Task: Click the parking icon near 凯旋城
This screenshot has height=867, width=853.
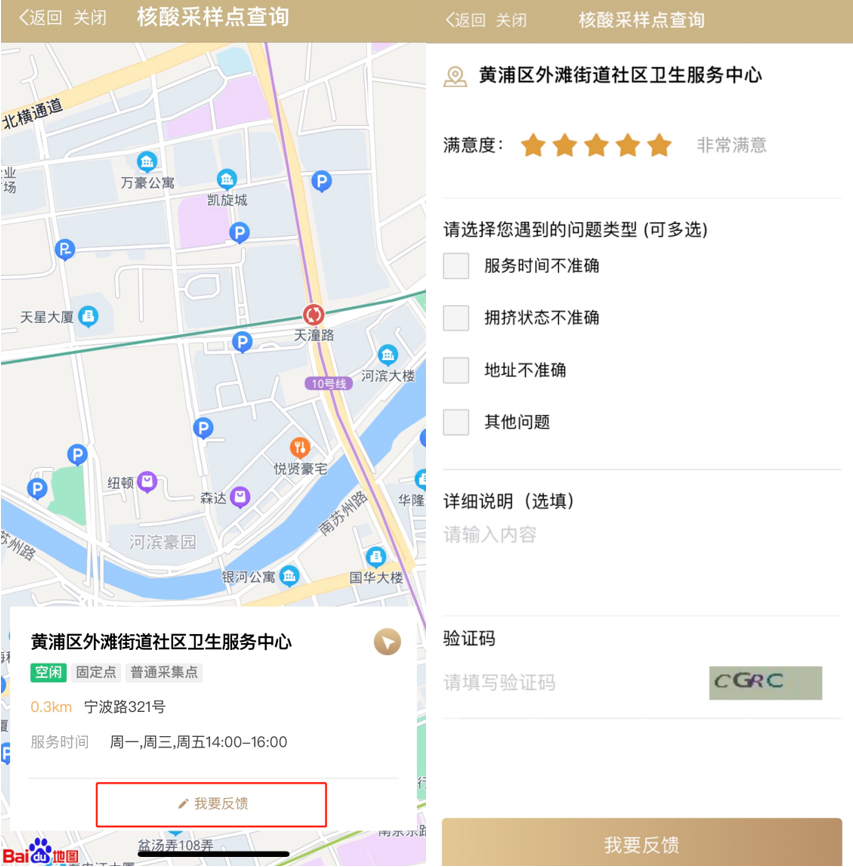Action: pyautogui.click(x=239, y=233)
